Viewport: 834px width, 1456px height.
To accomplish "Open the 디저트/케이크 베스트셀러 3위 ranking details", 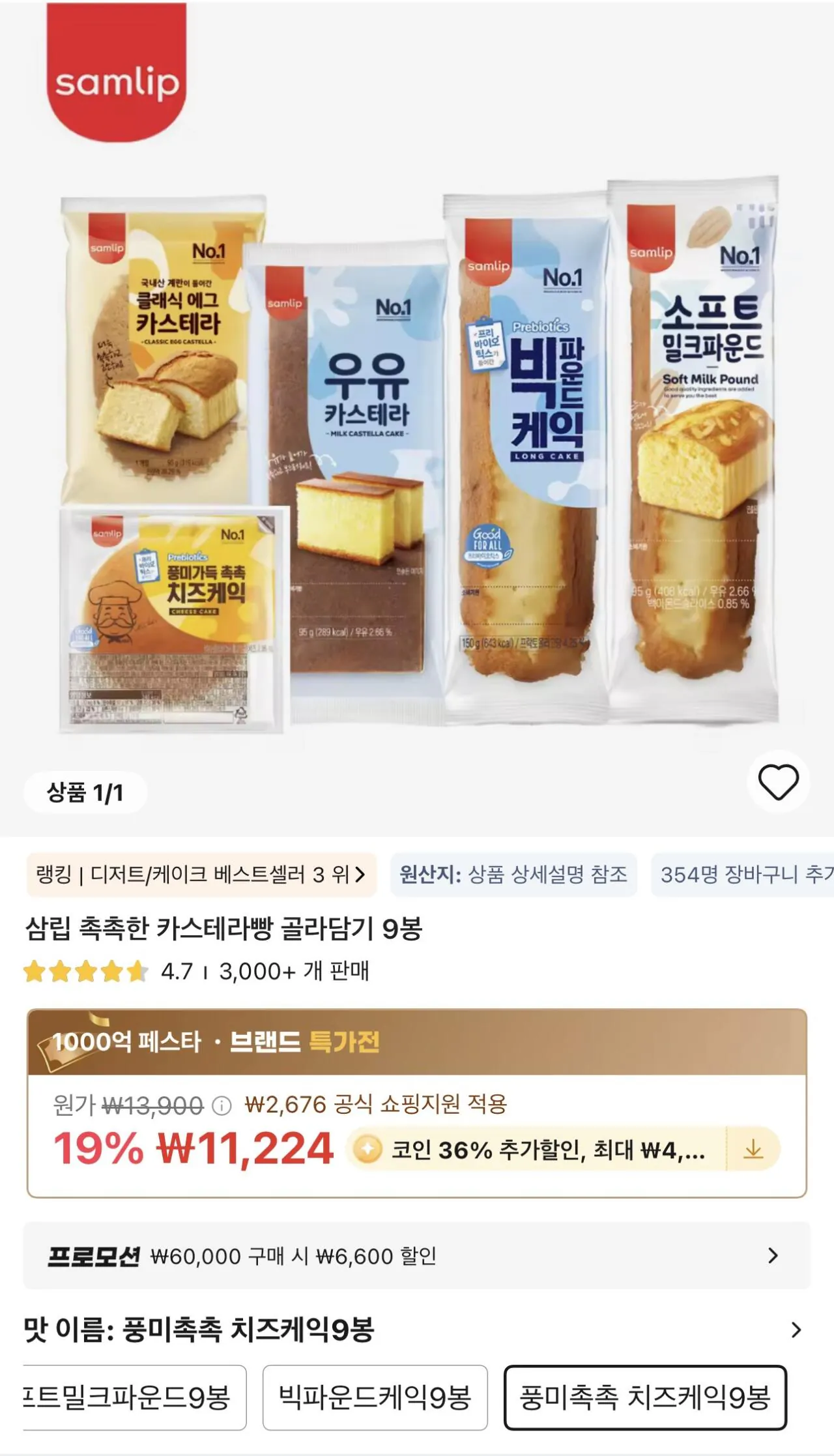I will (x=195, y=877).
